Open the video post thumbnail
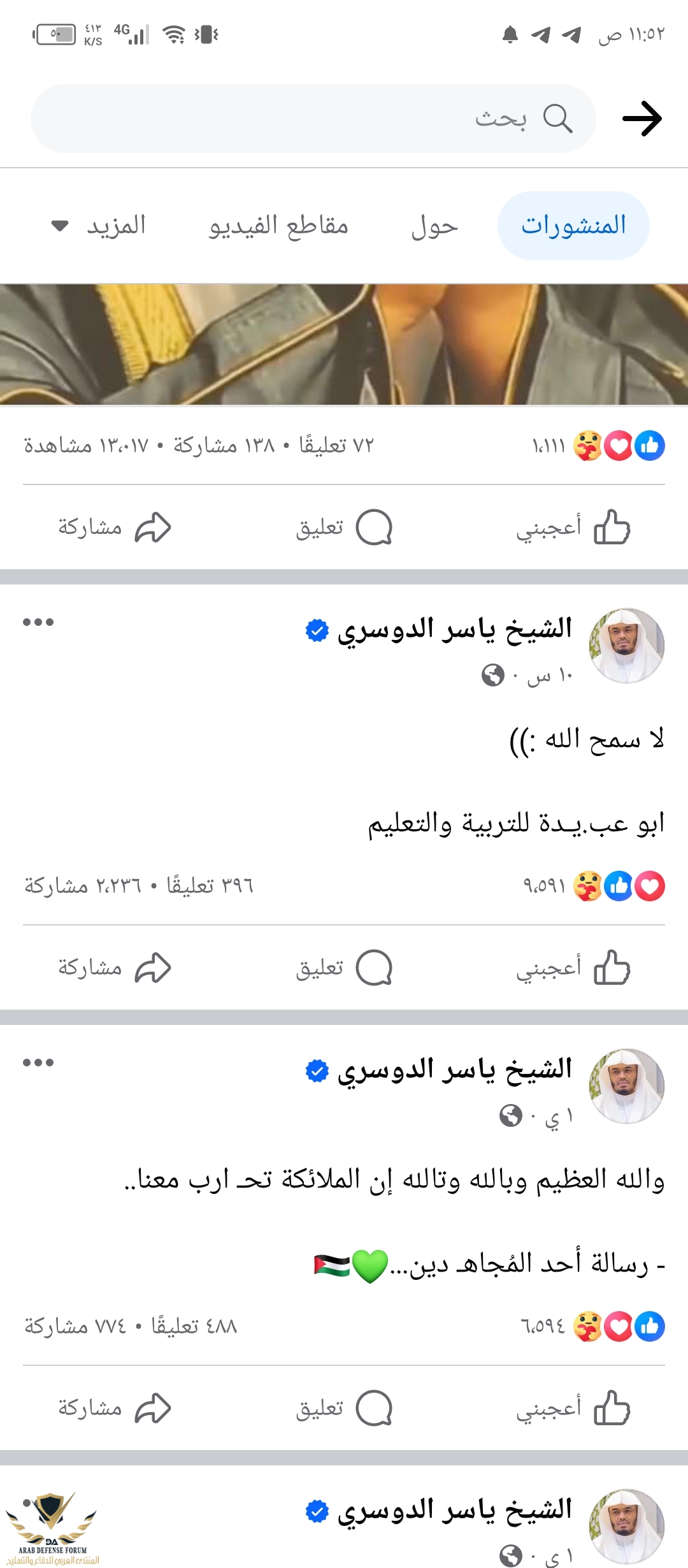Viewport: 688px width, 1568px height. click(x=344, y=344)
